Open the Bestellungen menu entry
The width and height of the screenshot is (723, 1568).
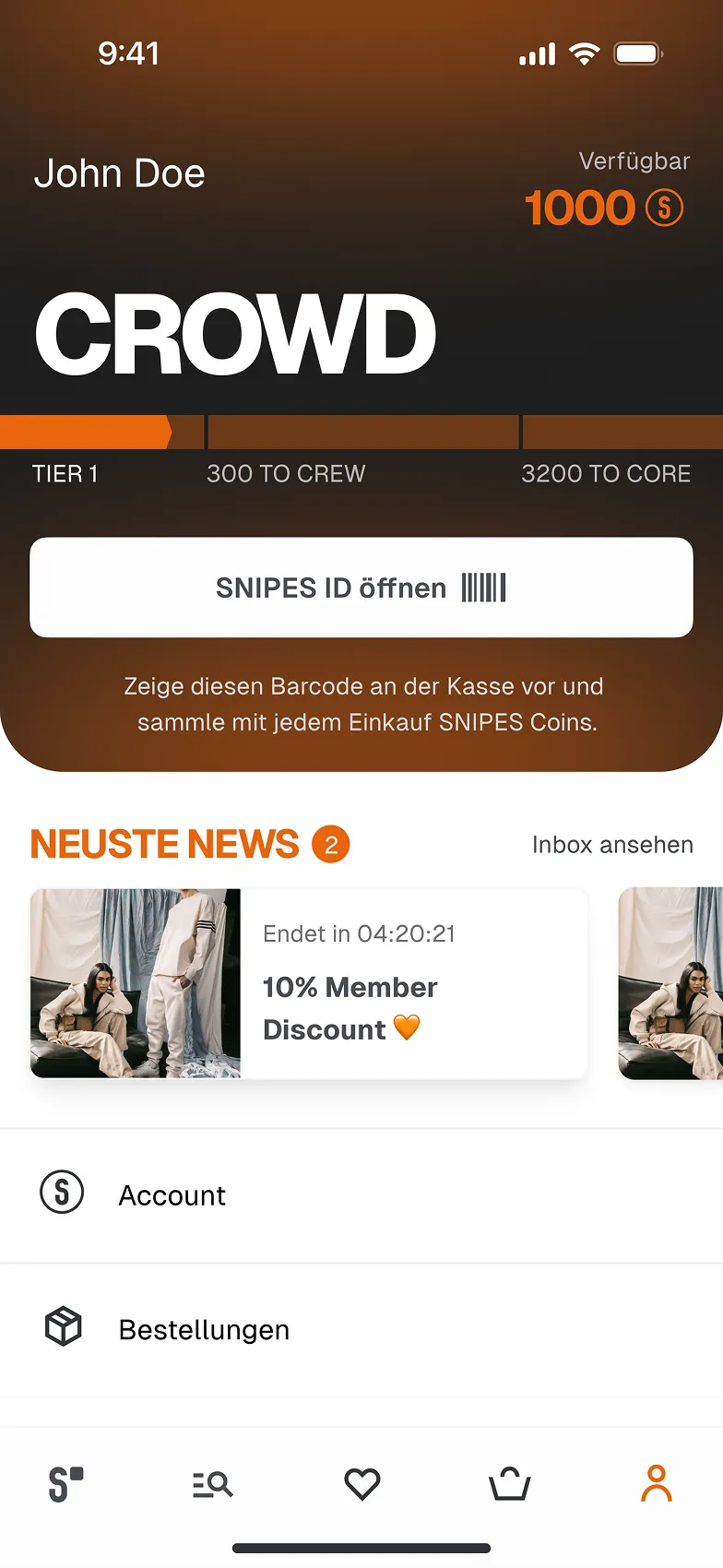click(203, 1329)
